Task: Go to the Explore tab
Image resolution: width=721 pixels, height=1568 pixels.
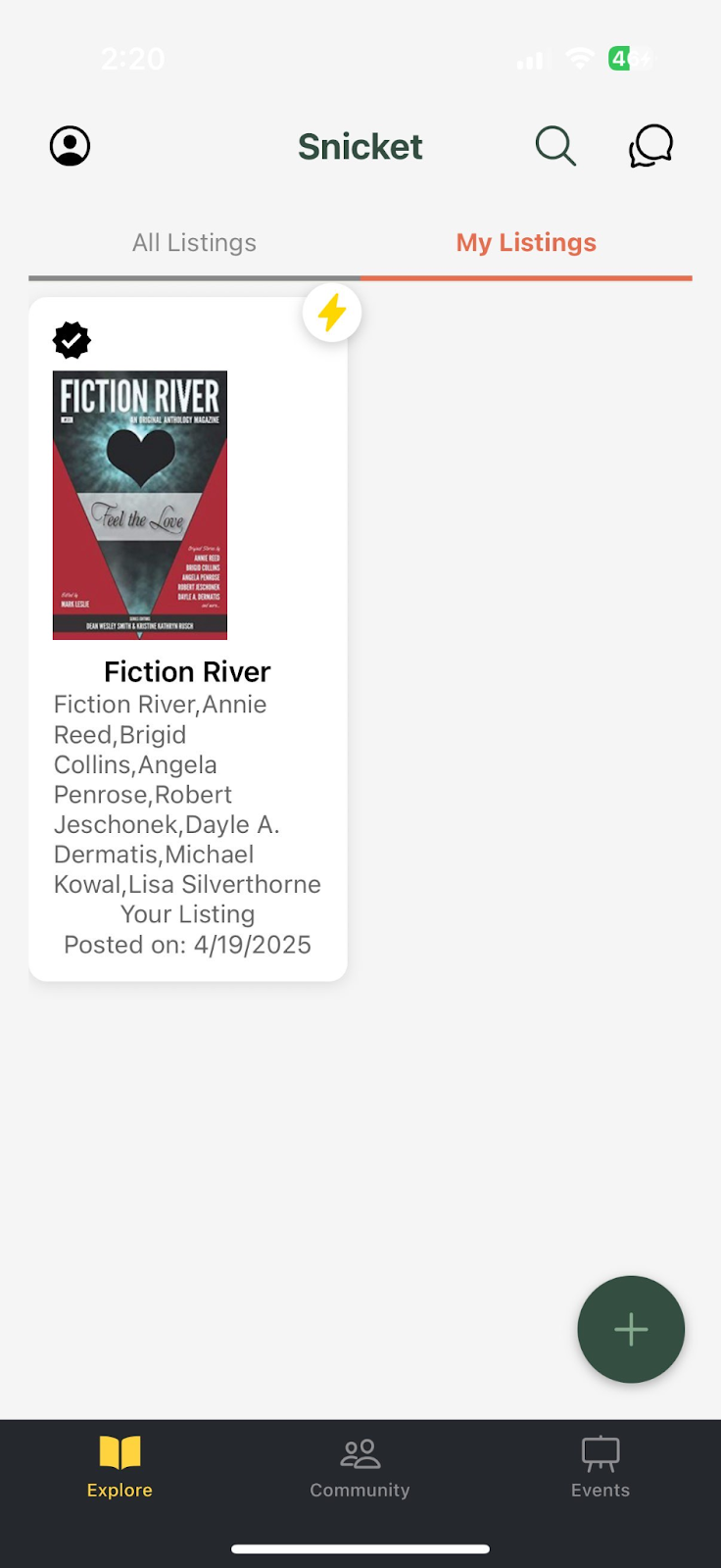Action: pyautogui.click(x=120, y=1467)
